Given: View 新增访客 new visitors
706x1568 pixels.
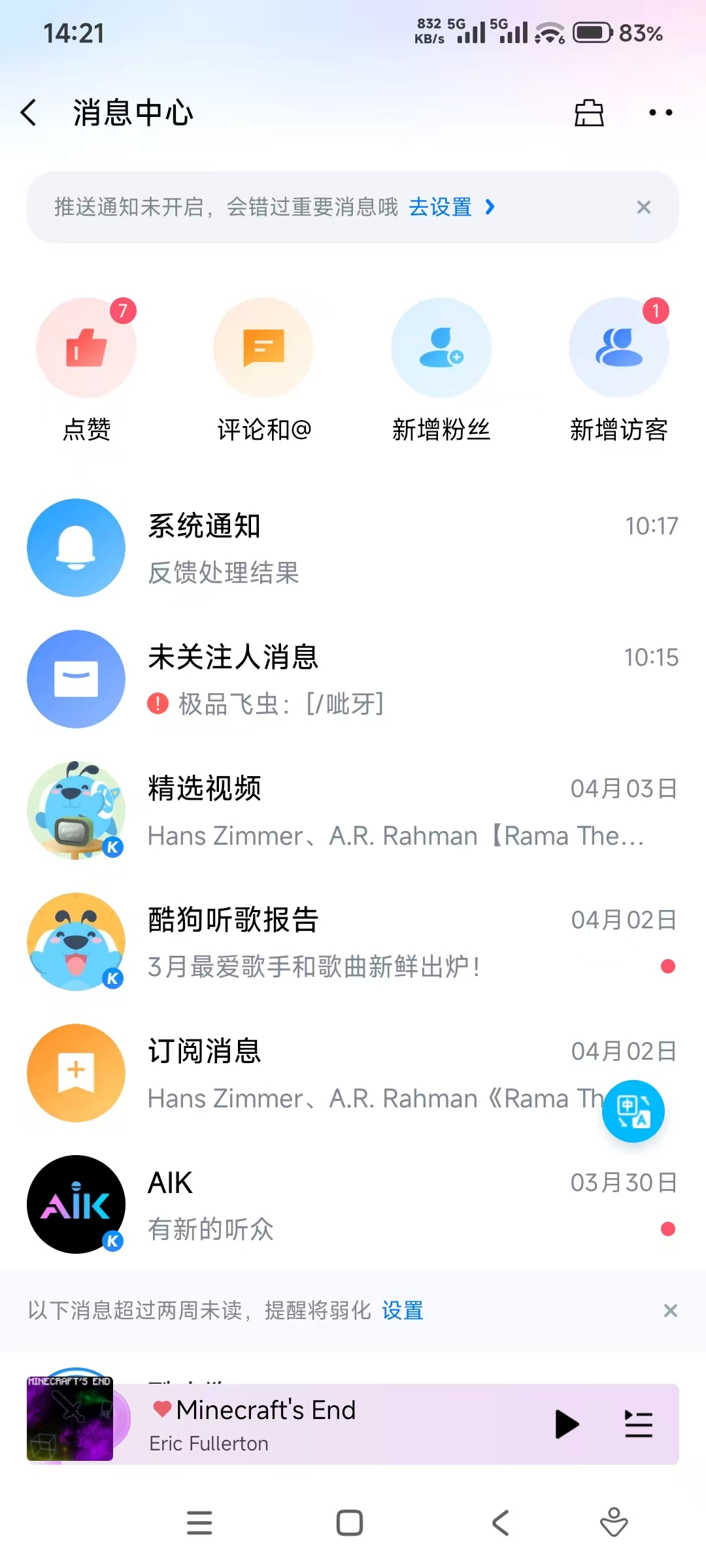Looking at the screenshot, I should 618,348.
